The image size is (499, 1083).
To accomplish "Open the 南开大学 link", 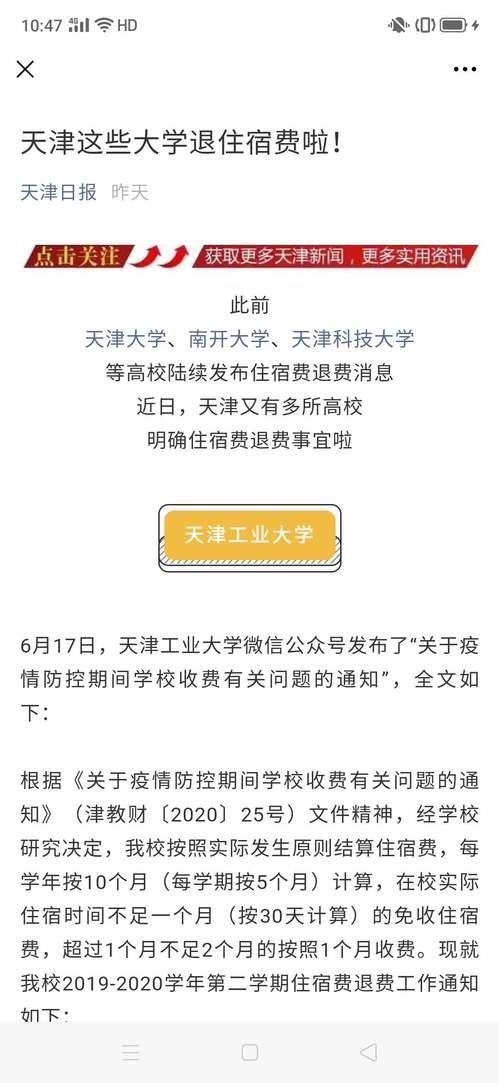I will [229, 339].
